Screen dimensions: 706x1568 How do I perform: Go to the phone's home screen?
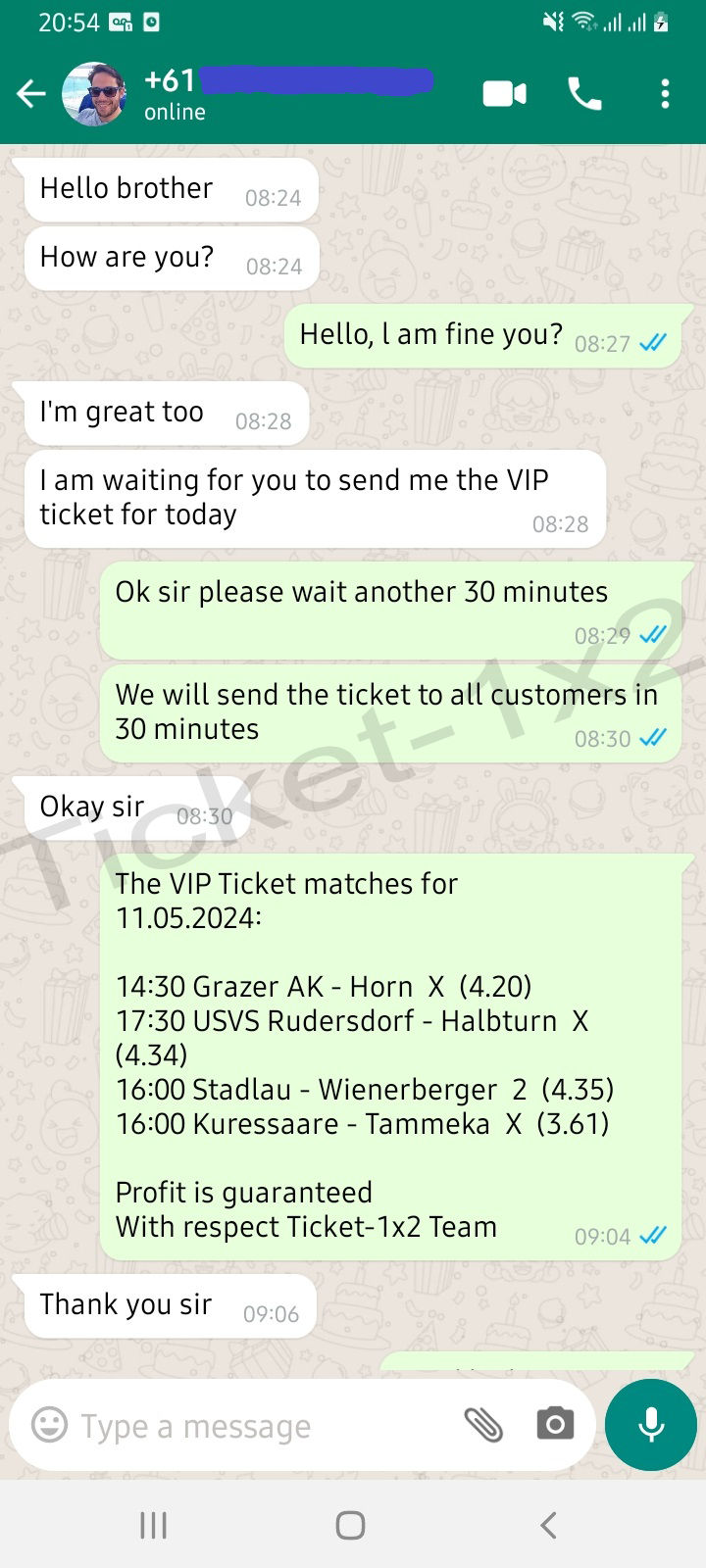(351, 1525)
